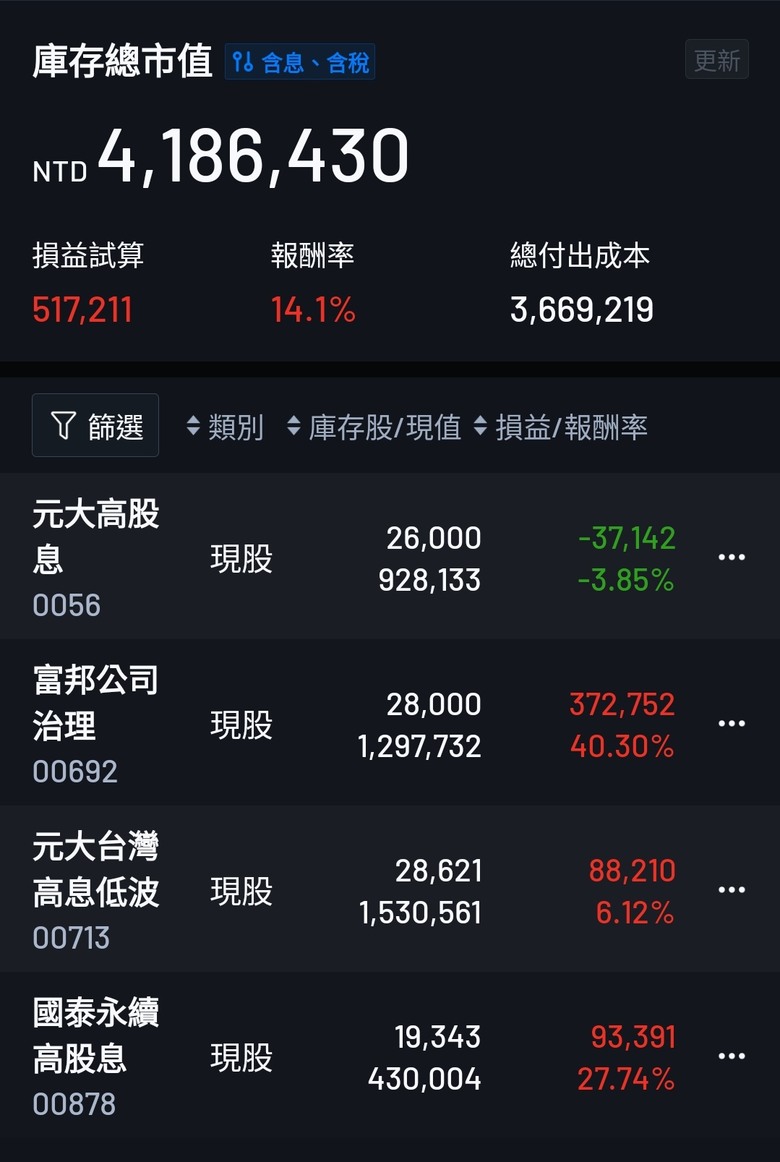Sort holdings by 類別
This screenshot has height=1162, width=780.
click(225, 427)
